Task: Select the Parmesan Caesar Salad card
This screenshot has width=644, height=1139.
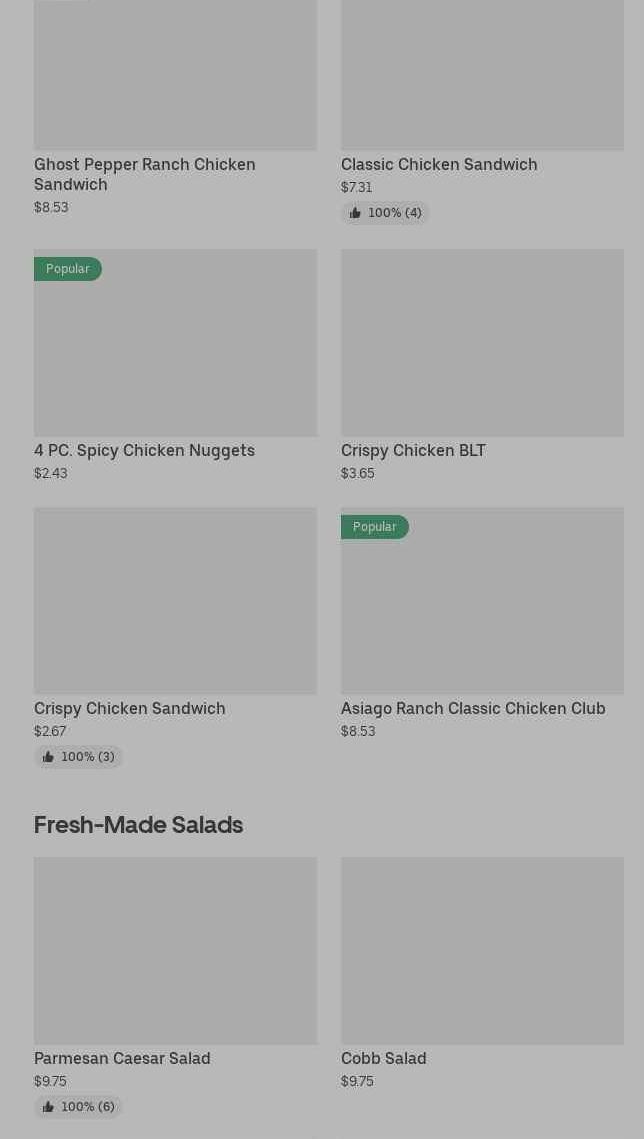Action: pyautogui.click(x=175, y=955)
